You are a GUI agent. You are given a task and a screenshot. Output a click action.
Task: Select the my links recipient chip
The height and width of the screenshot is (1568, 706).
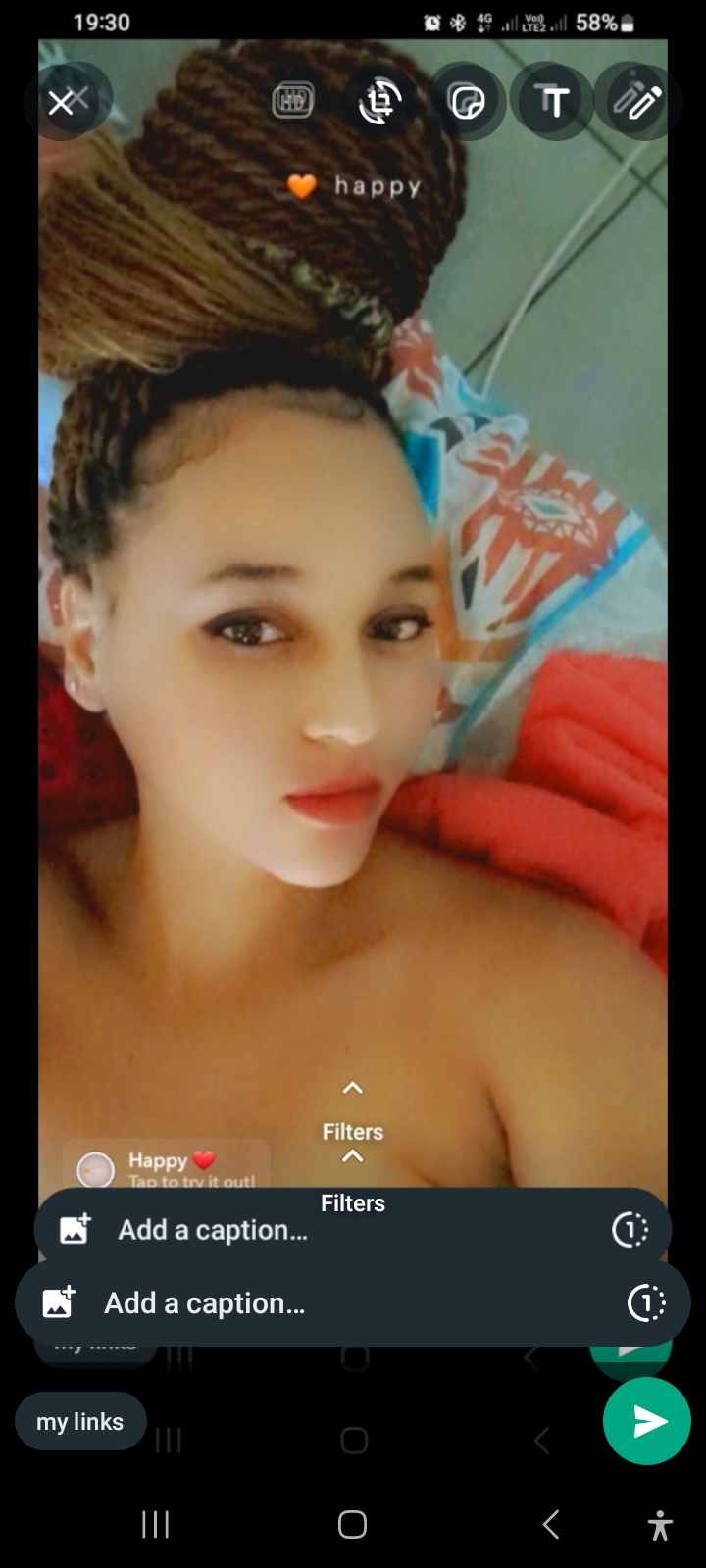(80, 1421)
